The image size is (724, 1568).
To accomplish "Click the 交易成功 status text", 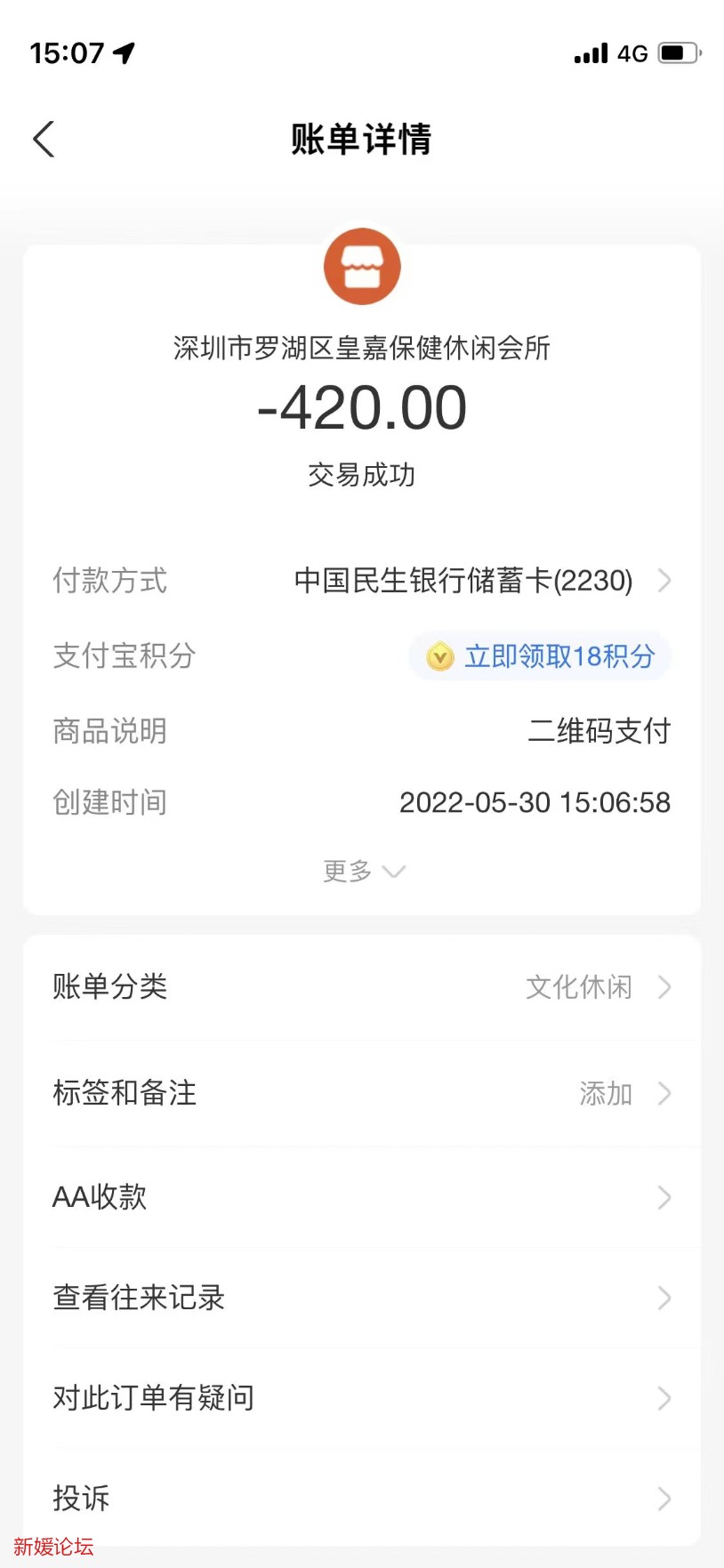I will 362,475.
